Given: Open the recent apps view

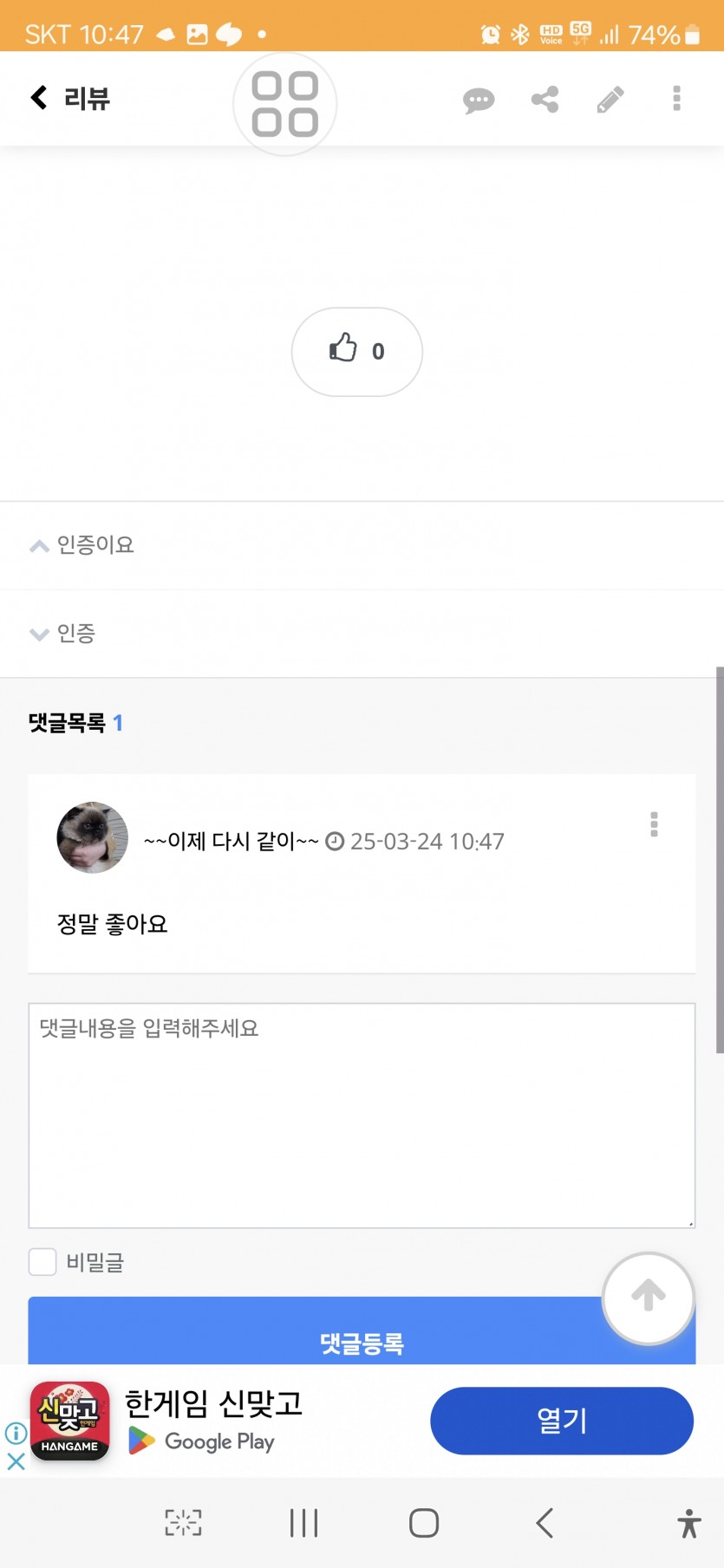Looking at the screenshot, I should [x=304, y=1523].
